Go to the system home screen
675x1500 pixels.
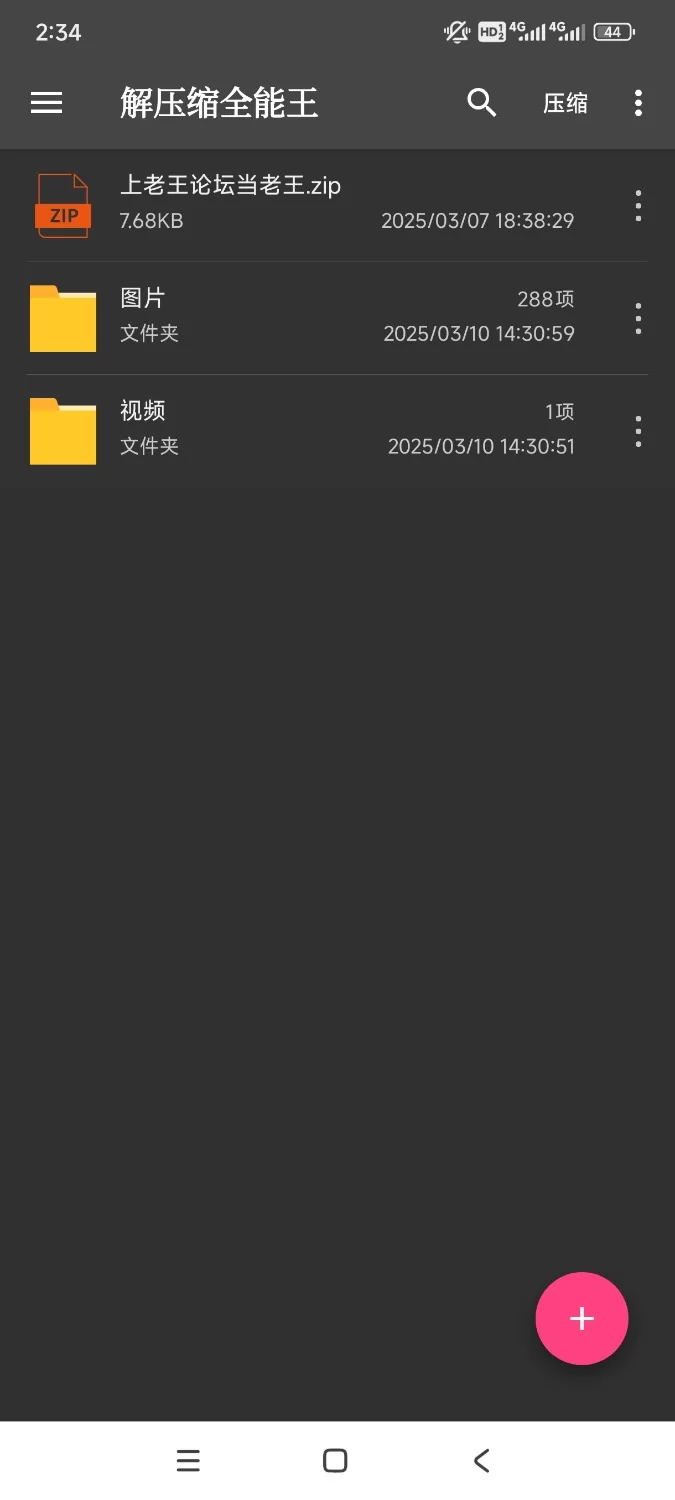(336, 1460)
